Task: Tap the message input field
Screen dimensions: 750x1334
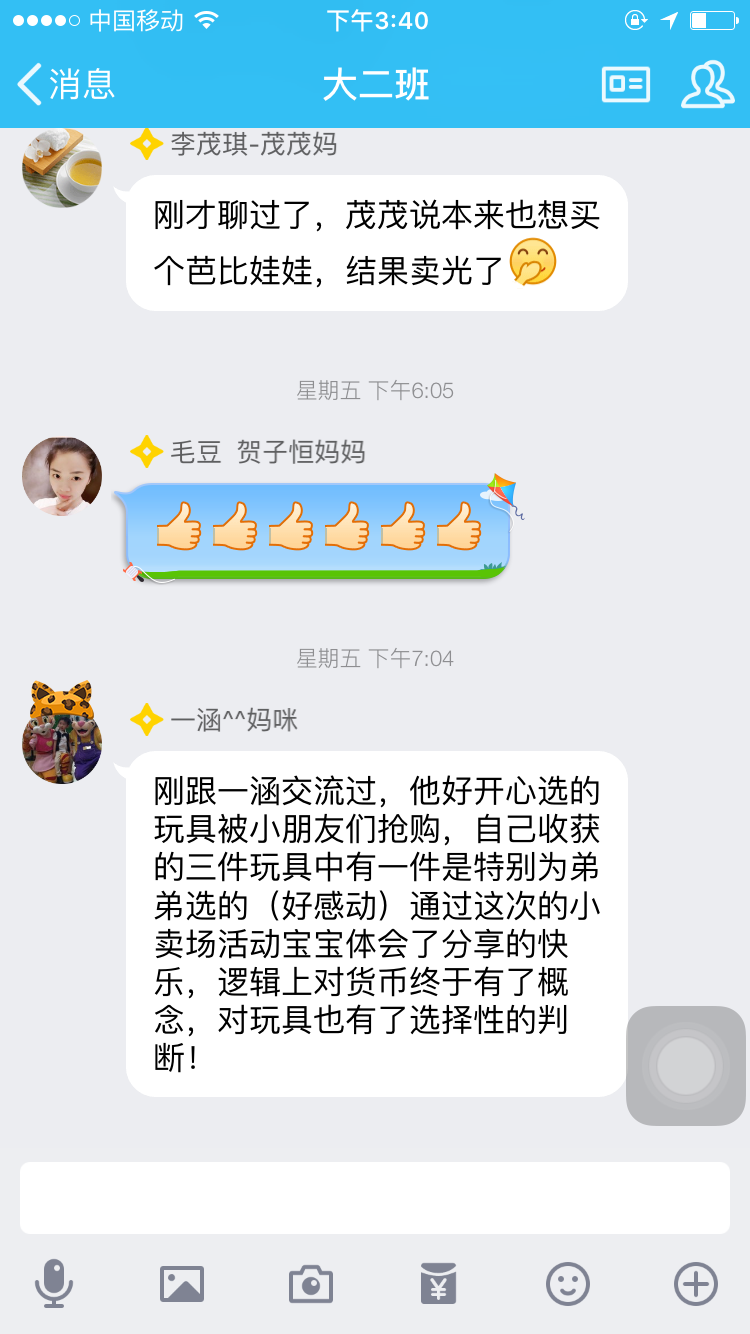Action: coord(374,1197)
